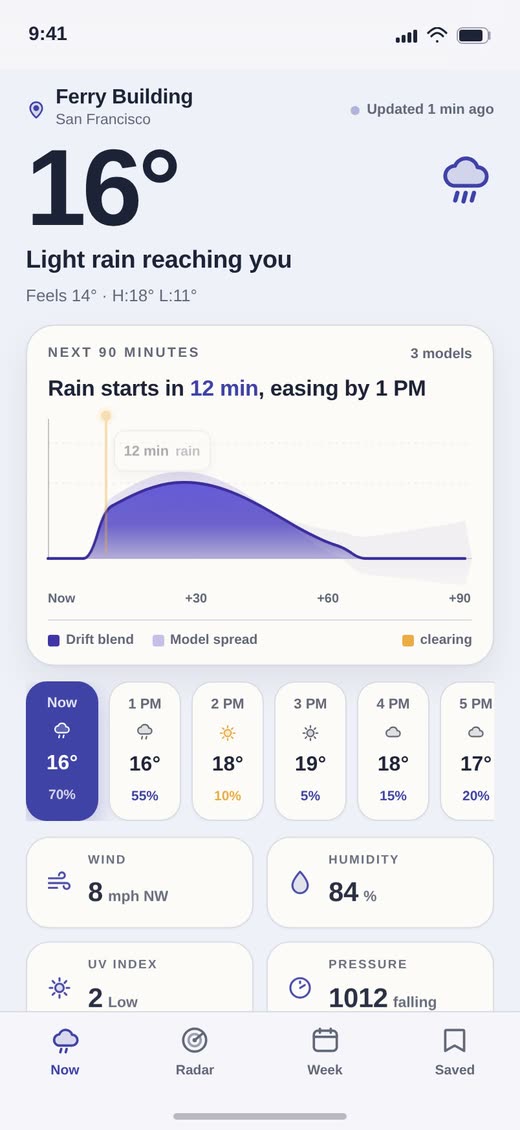Open the Next 90 Minutes rain card

tap(260, 495)
